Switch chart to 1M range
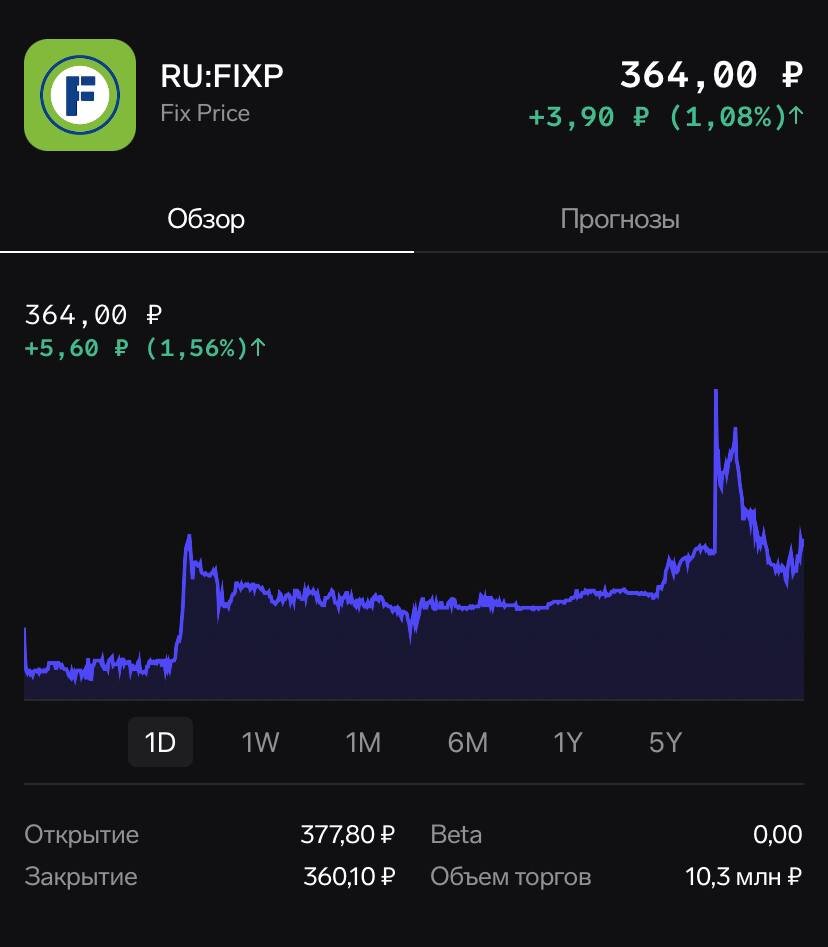The height and width of the screenshot is (947, 828). [x=363, y=742]
